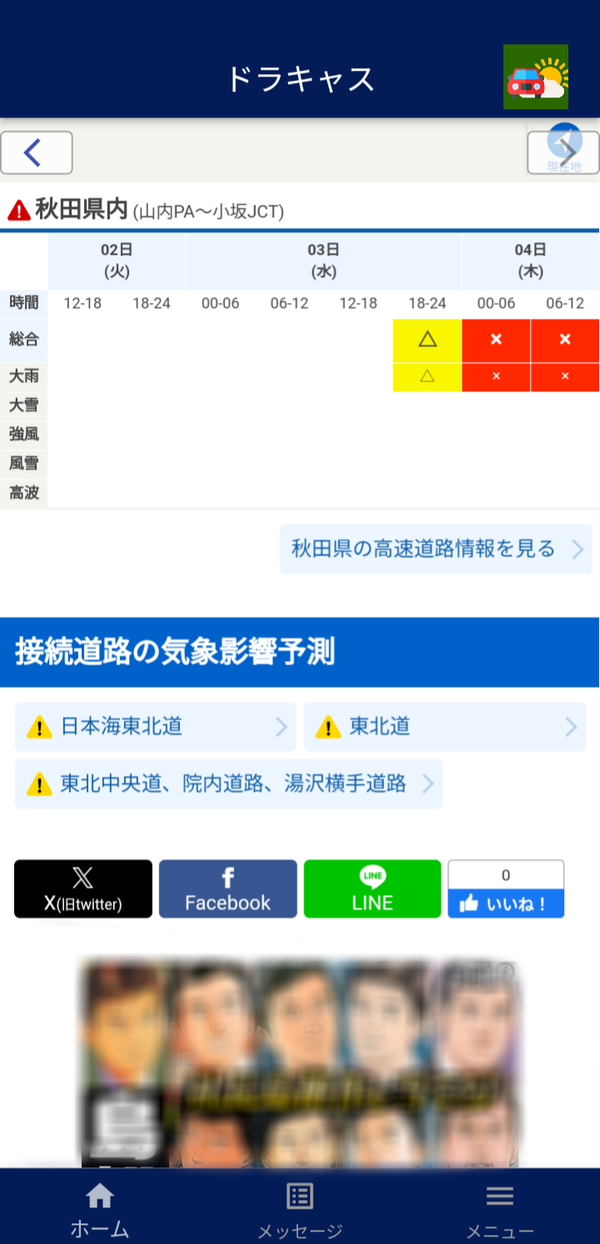Open 秋田県の高速道路情報を見る link
The image size is (600, 1244).
435,549
